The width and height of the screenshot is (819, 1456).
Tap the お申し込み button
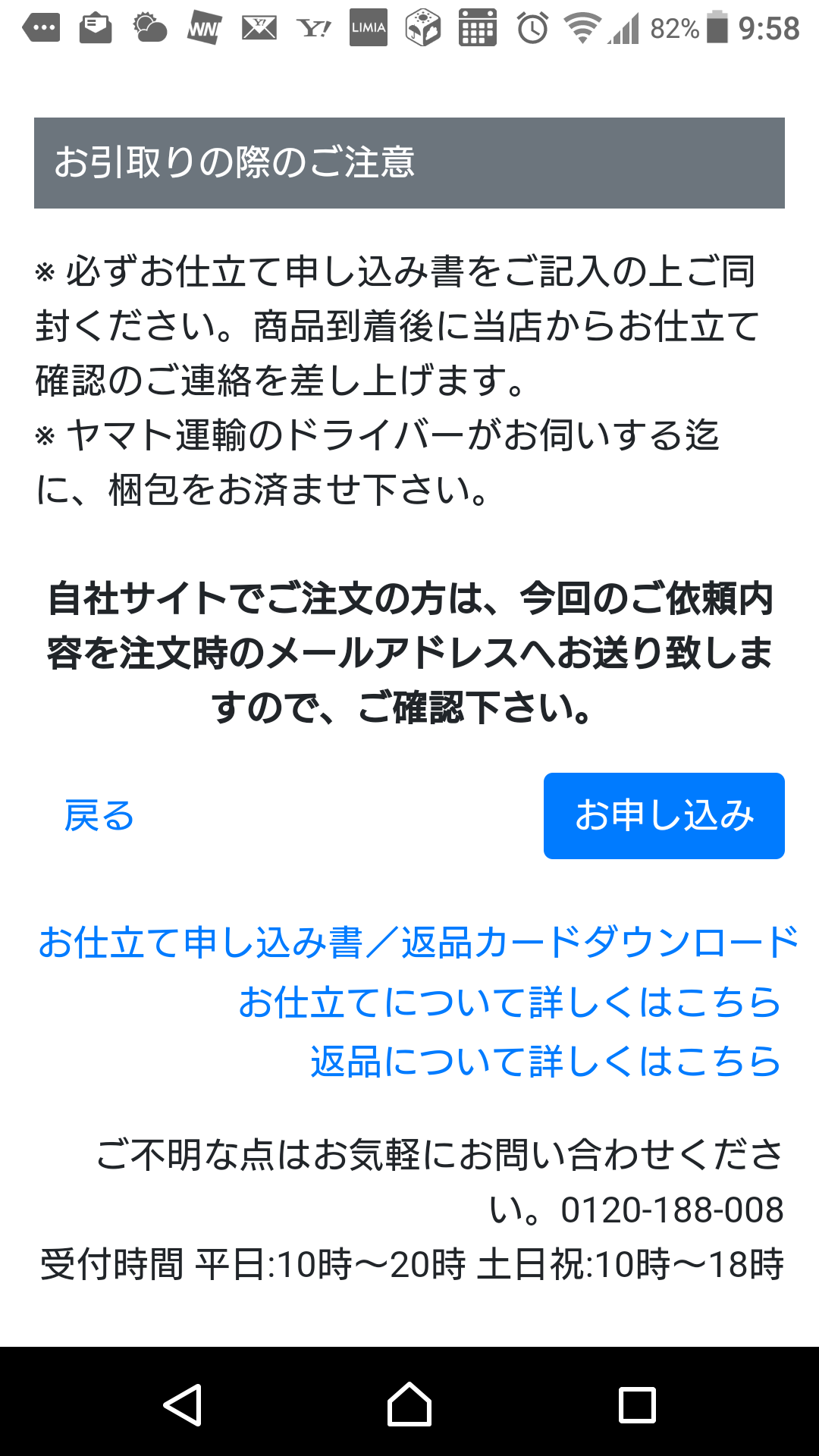664,816
